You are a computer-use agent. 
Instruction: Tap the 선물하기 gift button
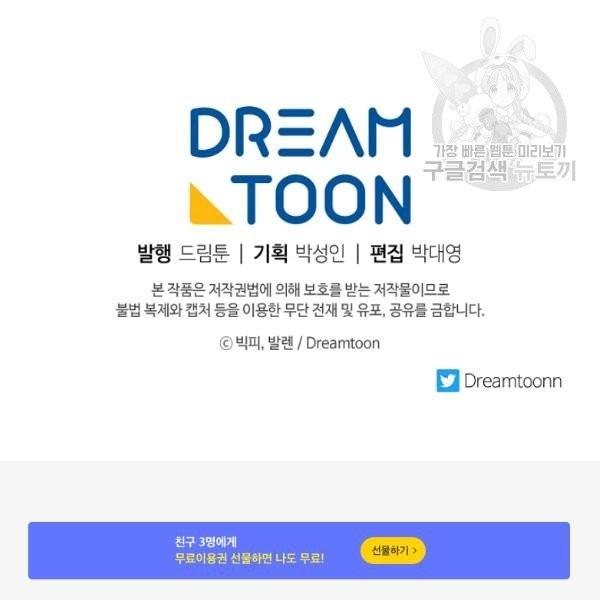click(x=394, y=550)
